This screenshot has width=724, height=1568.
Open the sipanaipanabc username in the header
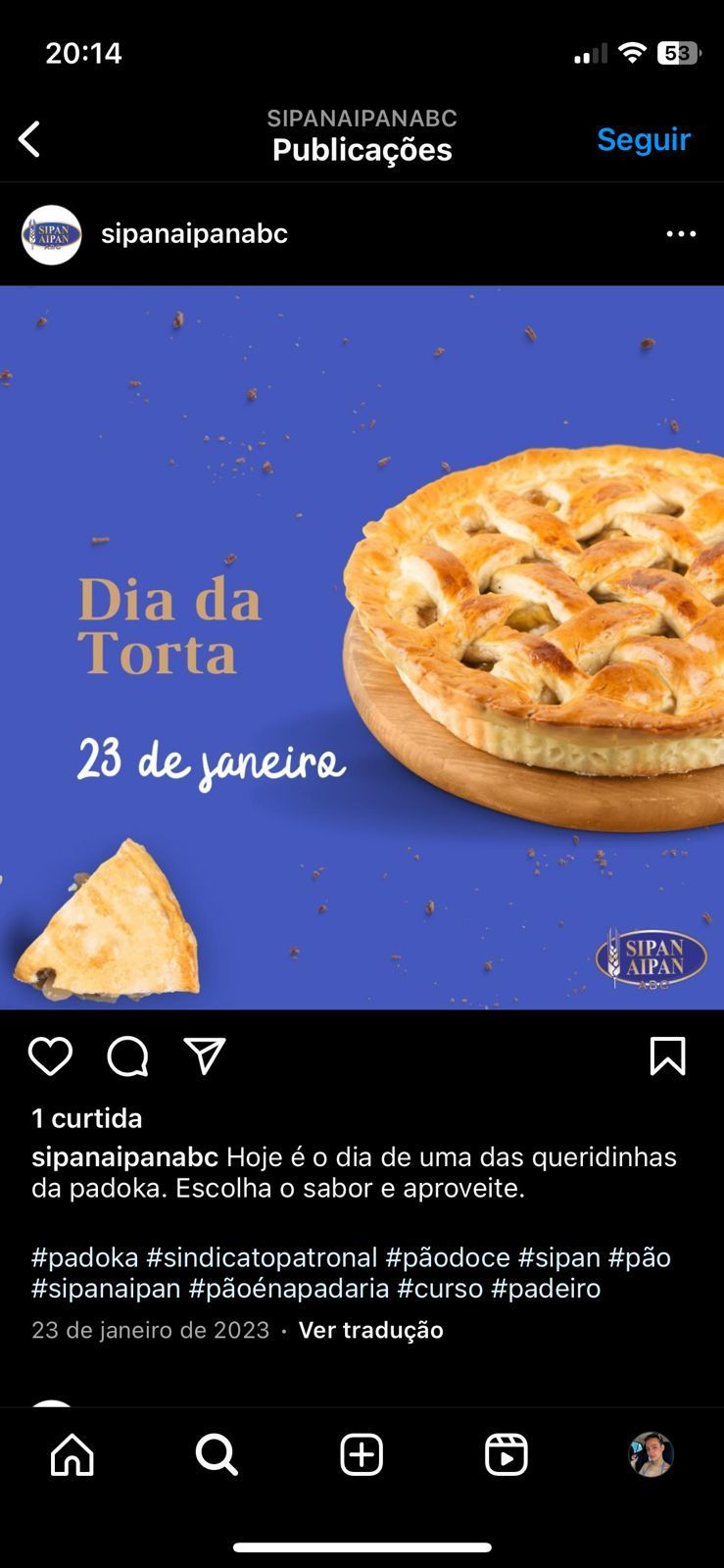pos(194,234)
